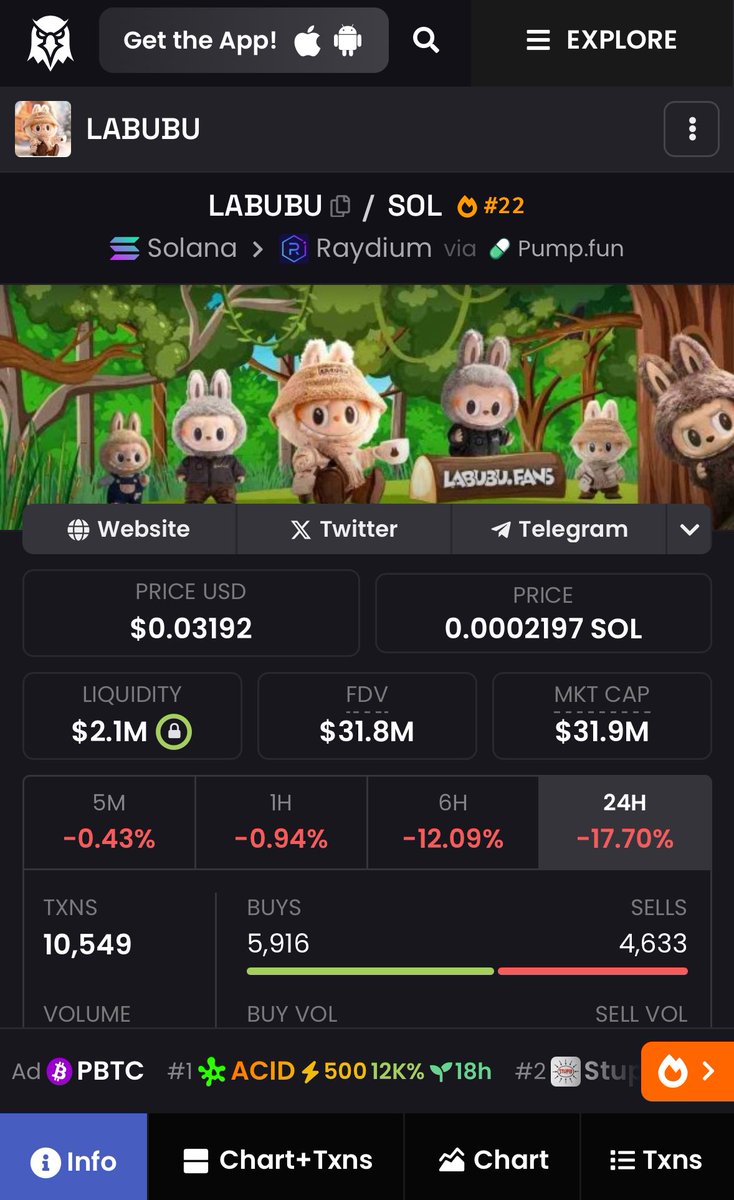Open the trending fire button

pyautogui.click(x=687, y=1071)
